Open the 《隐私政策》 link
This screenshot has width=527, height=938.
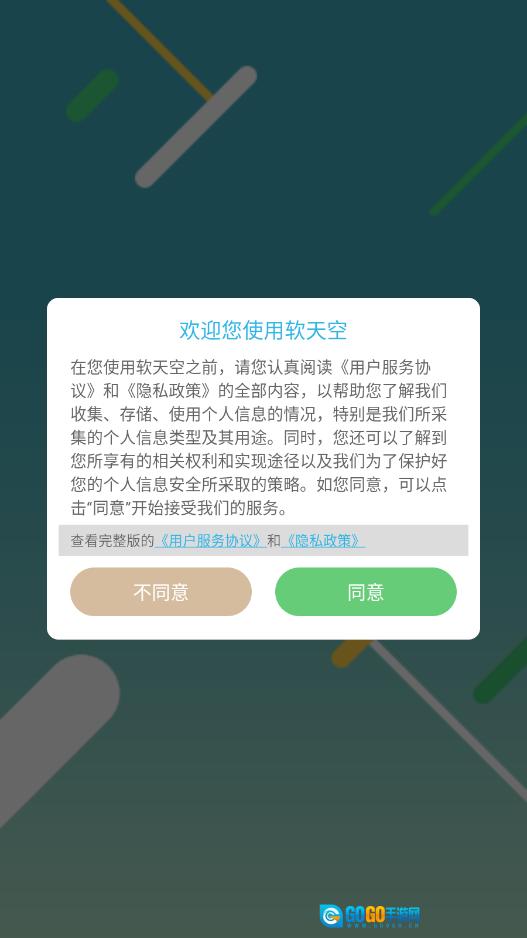pos(323,541)
